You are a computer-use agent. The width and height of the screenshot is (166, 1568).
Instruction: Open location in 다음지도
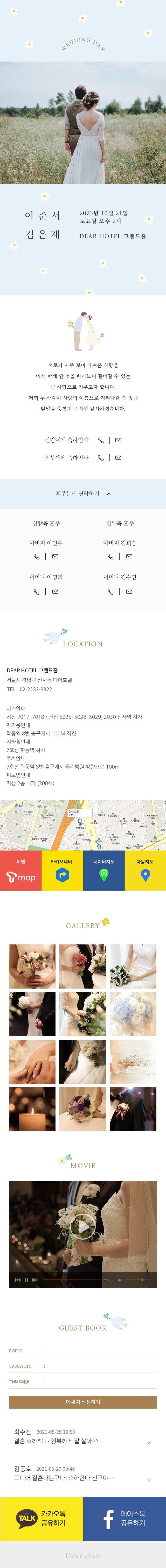pyautogui.click(x=145, y=871)
